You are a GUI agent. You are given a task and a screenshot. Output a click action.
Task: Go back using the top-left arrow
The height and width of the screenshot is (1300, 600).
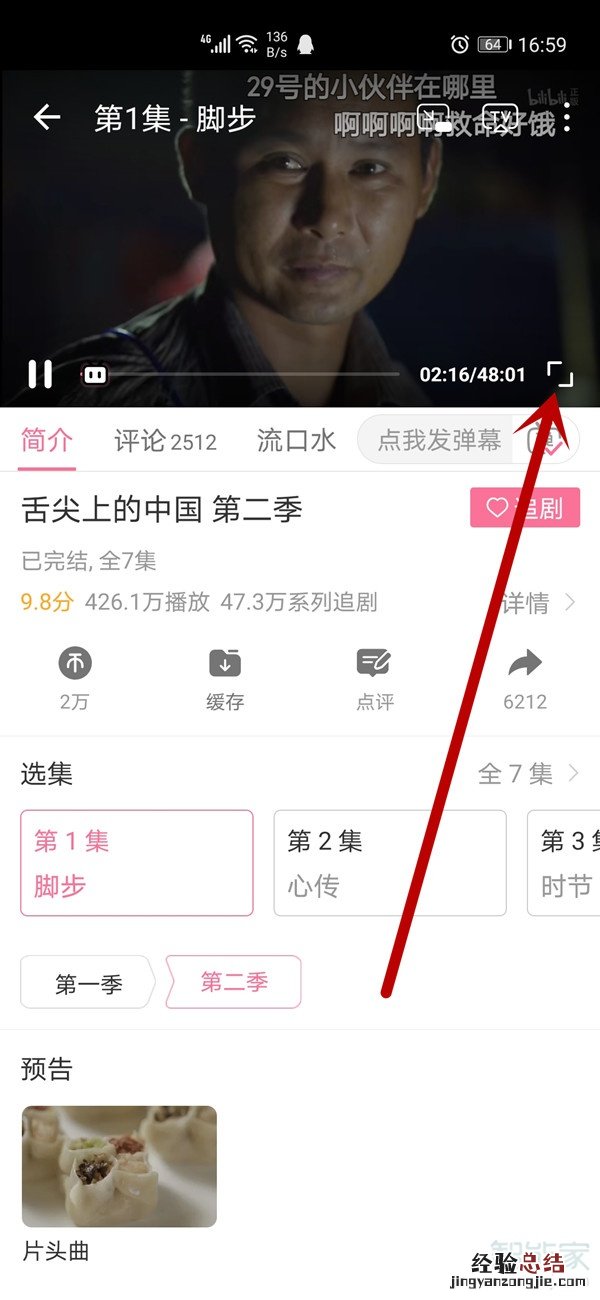point(47,118)
